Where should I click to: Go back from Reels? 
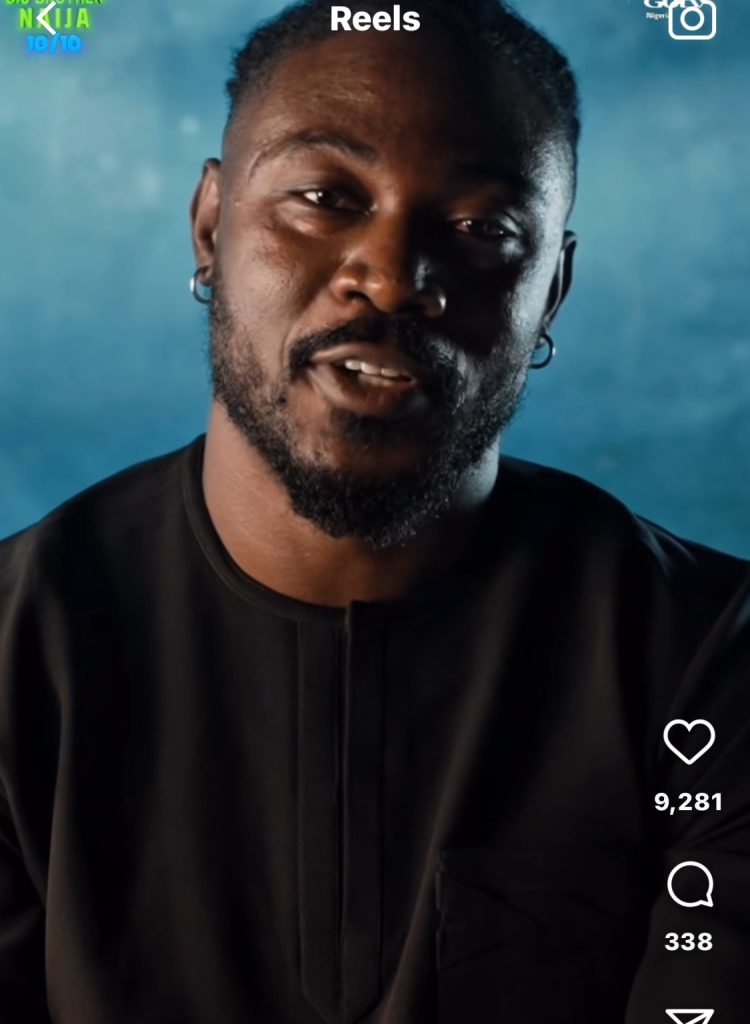pos(46,19)
